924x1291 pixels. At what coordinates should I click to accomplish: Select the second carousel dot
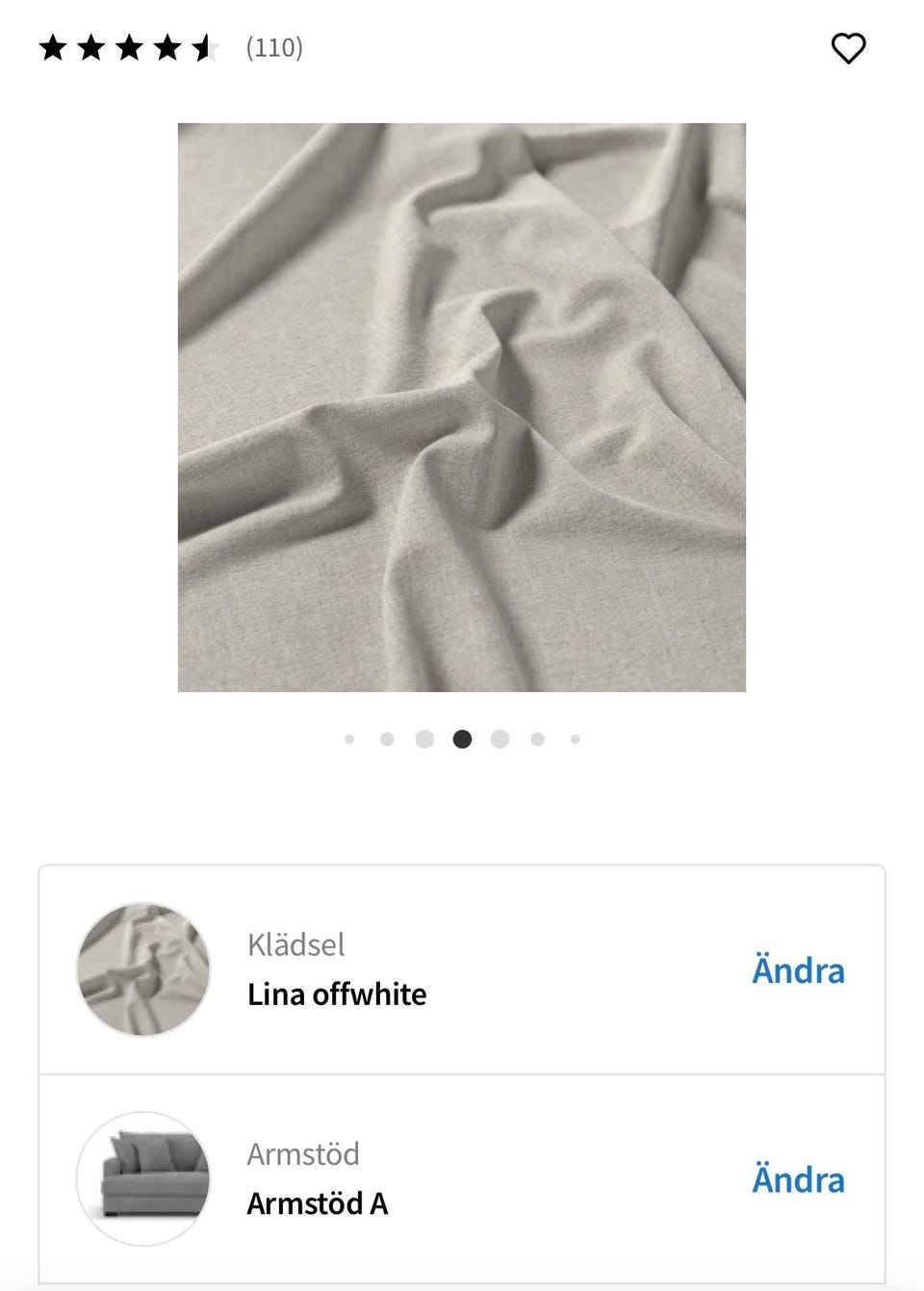coord(387,738)
